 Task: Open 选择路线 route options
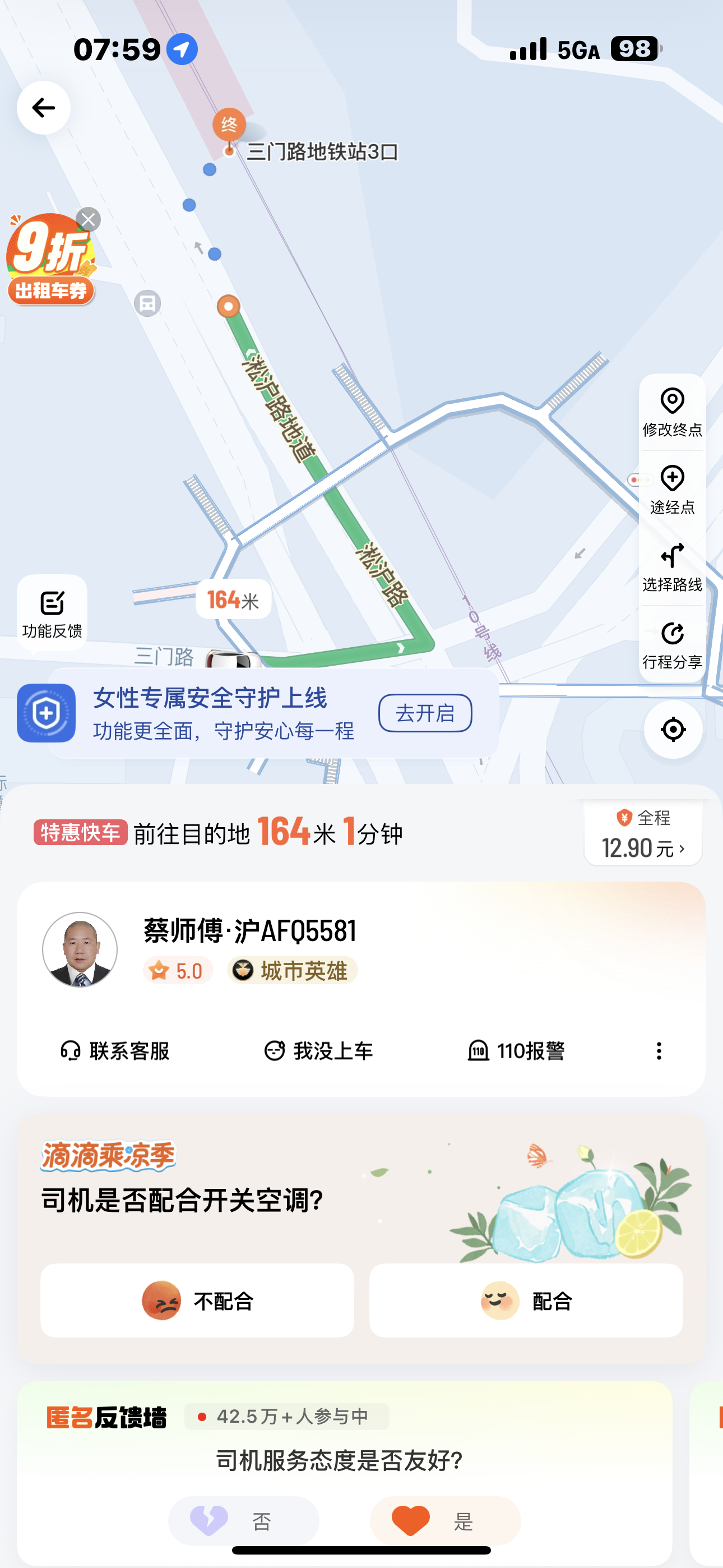672,567
